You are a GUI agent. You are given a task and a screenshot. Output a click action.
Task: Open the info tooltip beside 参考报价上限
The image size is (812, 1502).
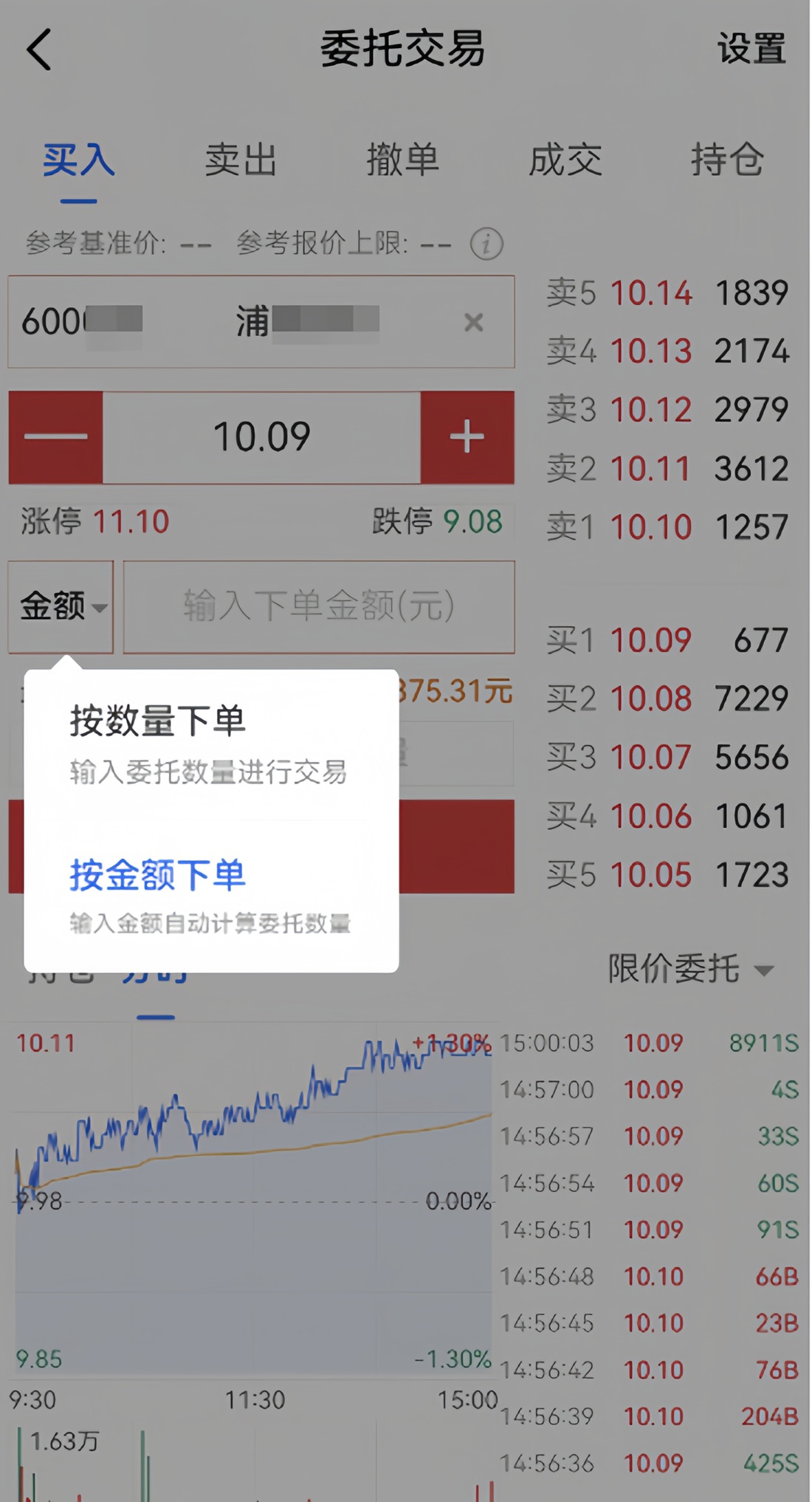point(486,244)
